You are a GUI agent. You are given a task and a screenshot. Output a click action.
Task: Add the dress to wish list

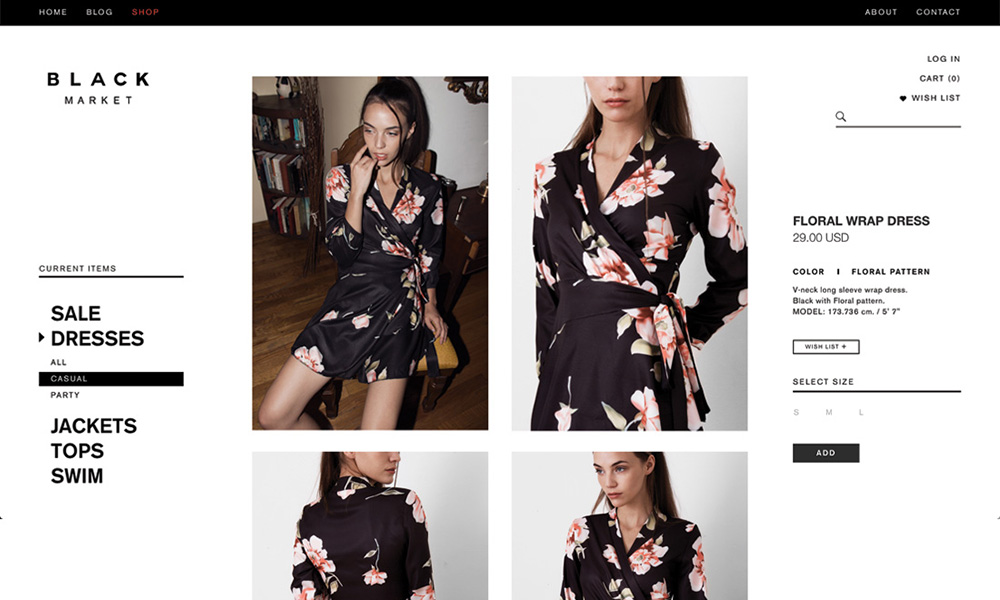tap(825, 347)
